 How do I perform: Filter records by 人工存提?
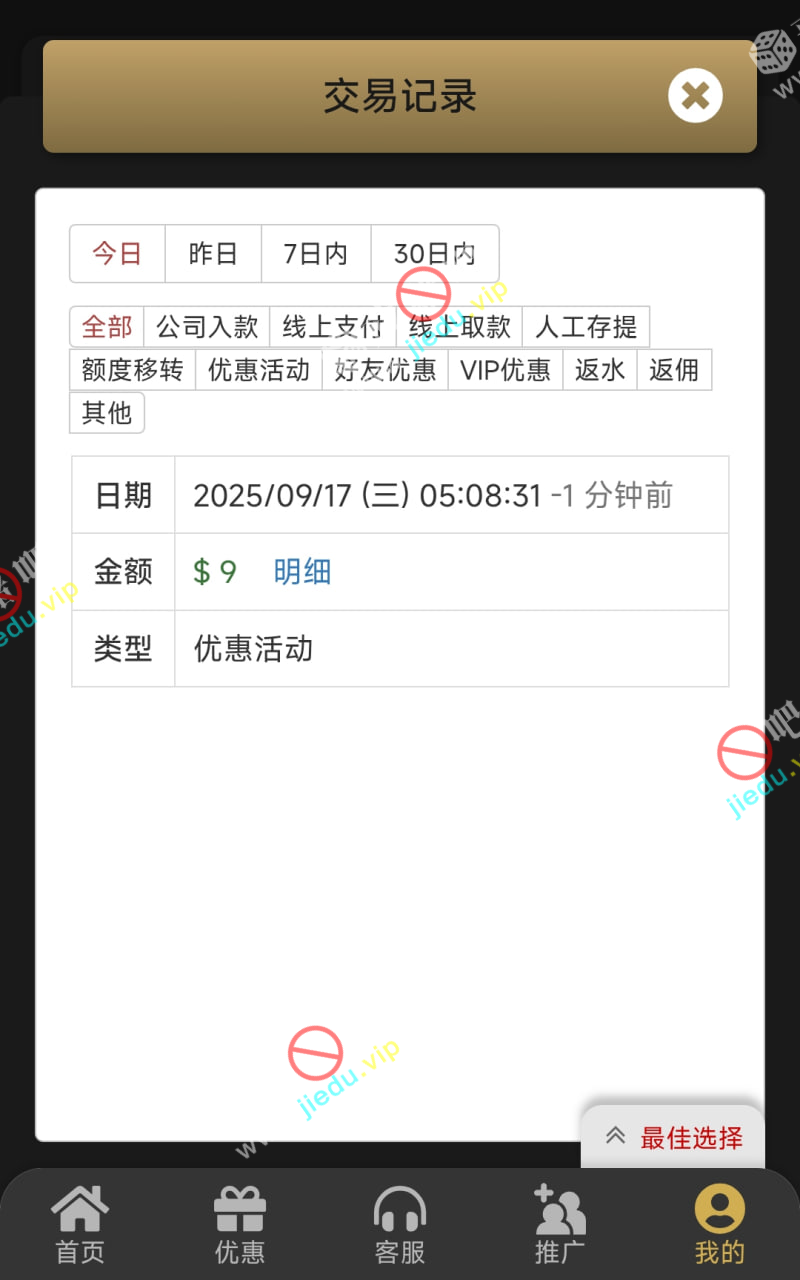pyautogui.click(x=586, y=327)
